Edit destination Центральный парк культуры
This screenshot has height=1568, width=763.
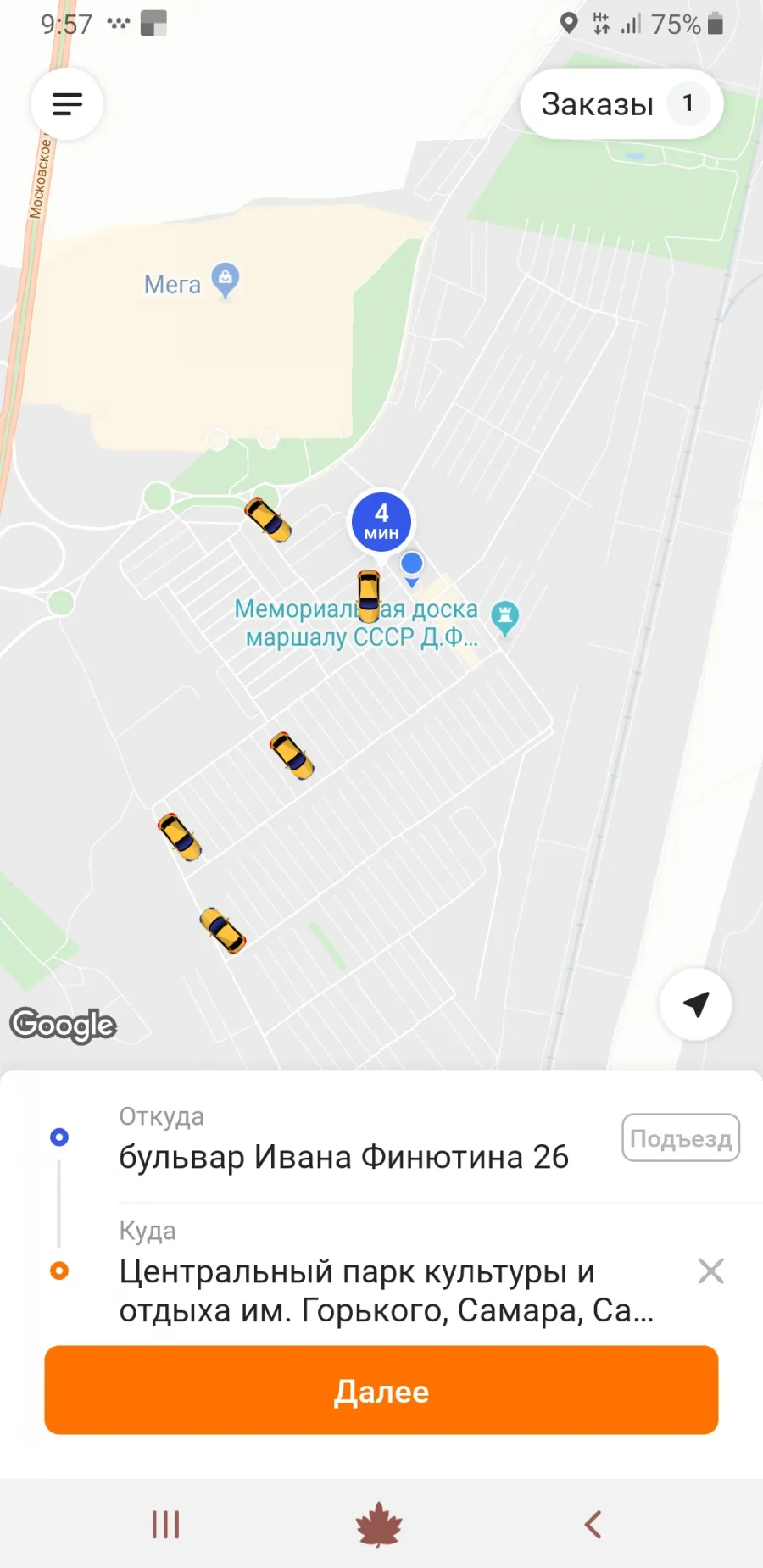[x=387, y=1290]
